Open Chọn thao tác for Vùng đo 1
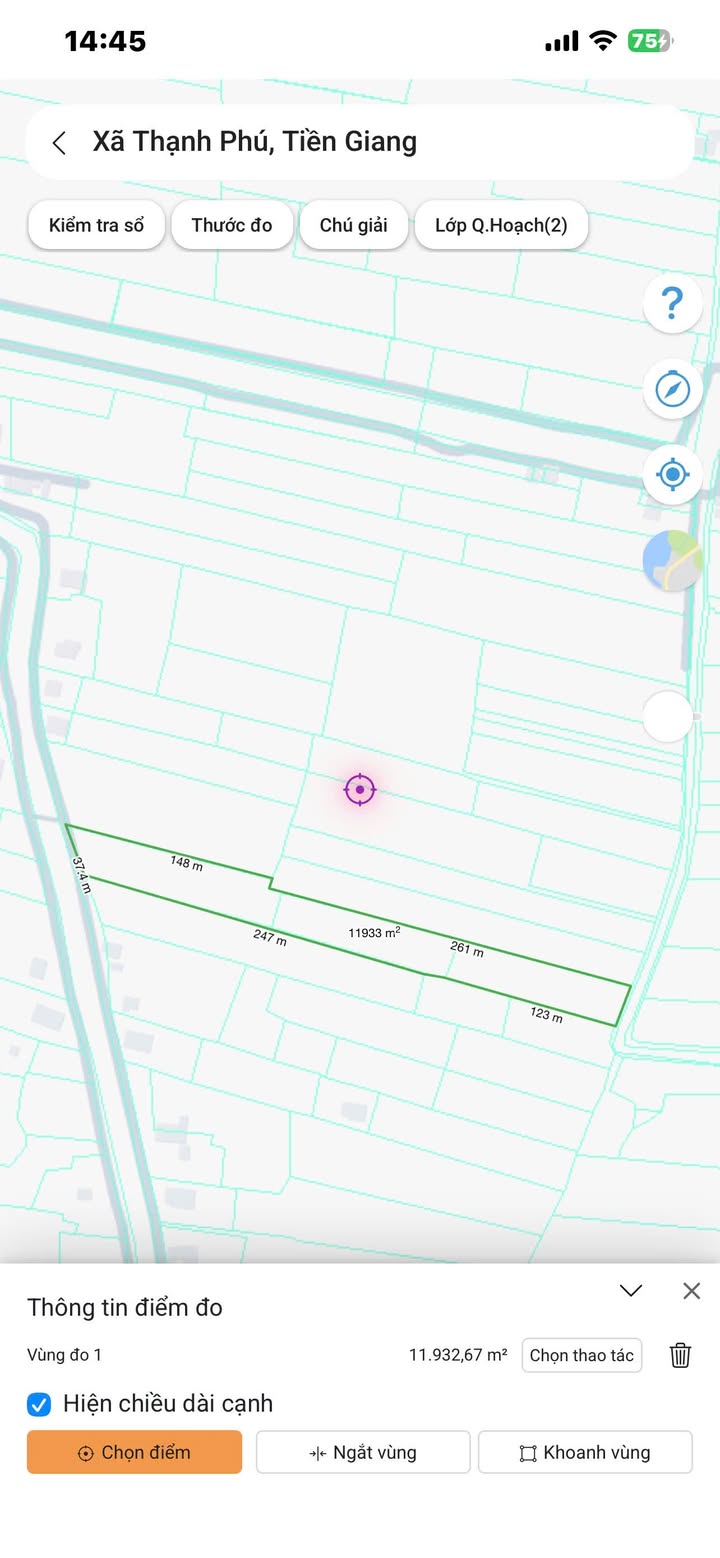 click(581, 1356)
